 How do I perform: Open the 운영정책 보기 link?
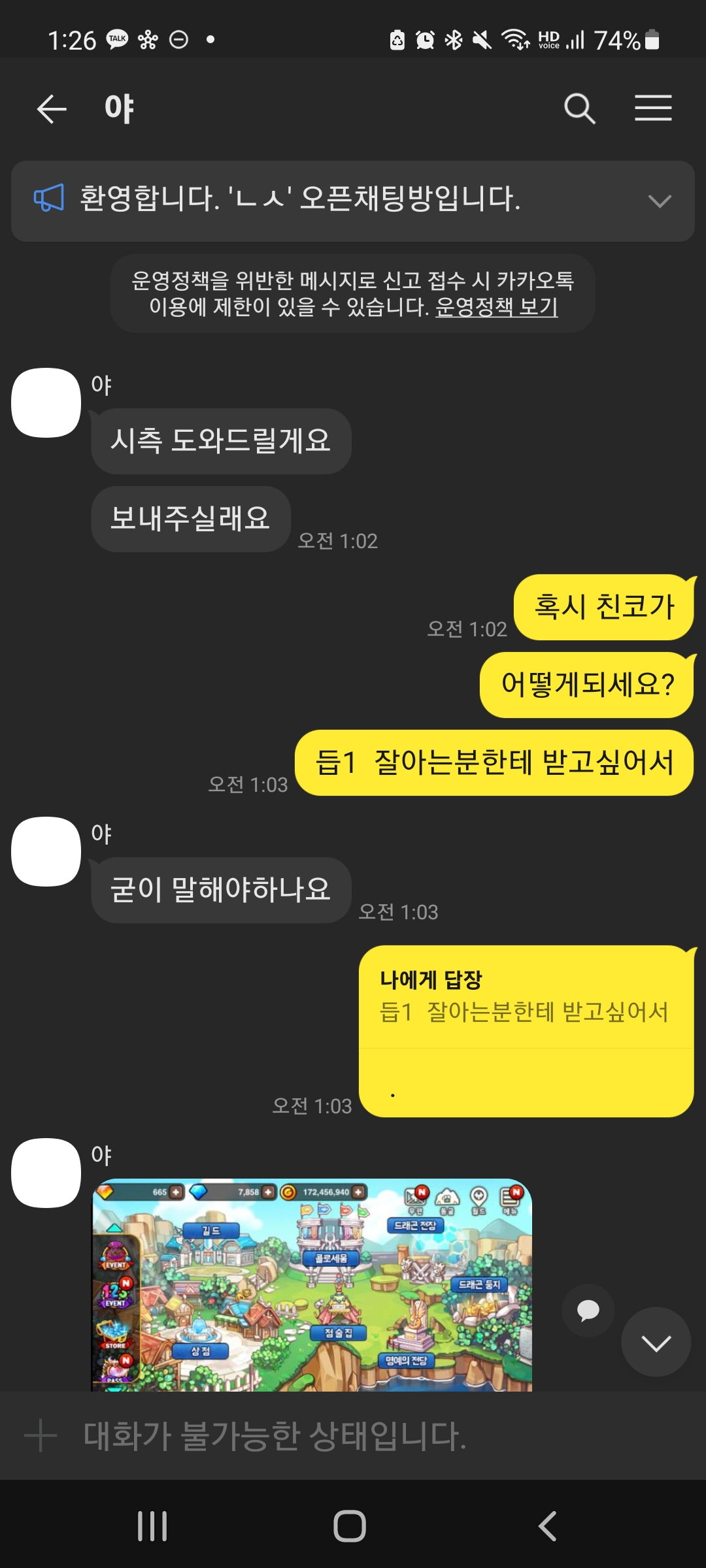click(x=496, y=306)
